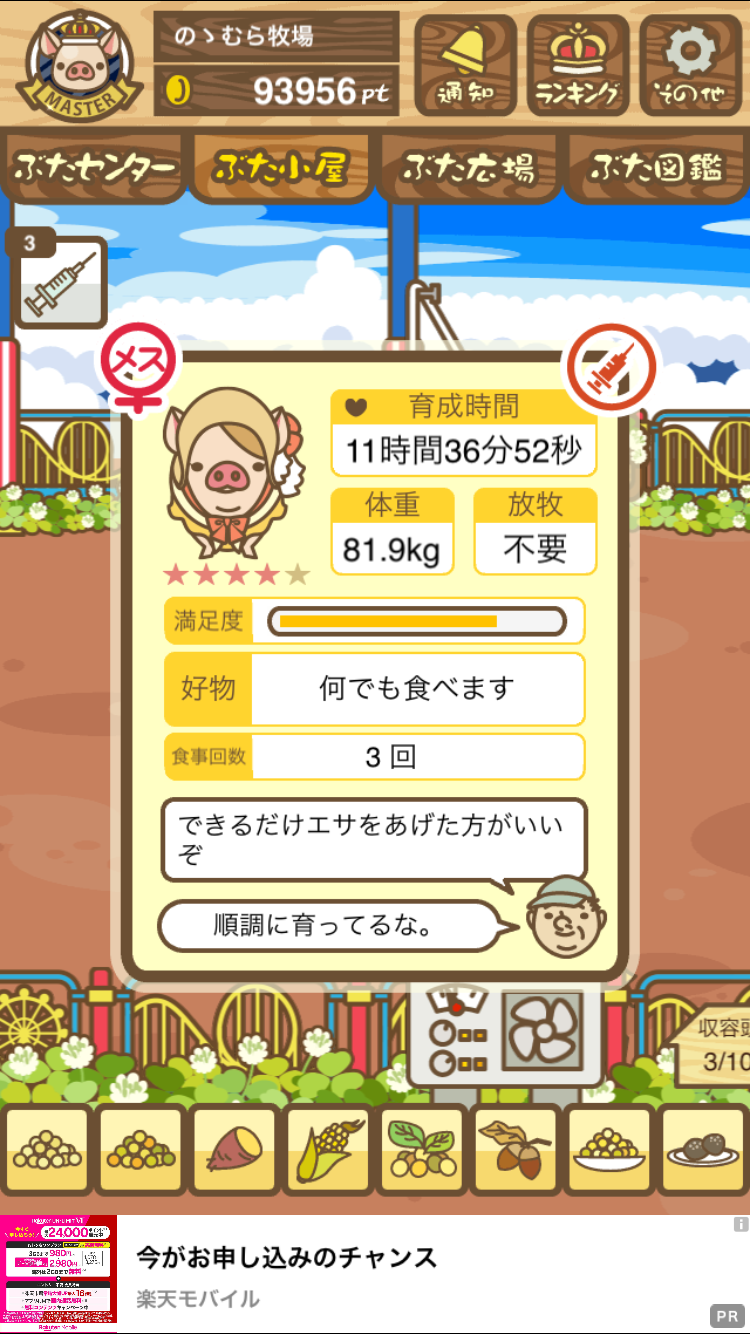Select the plate of dark dumplings feed
The image size is (750, 1334).
coord(703,1150)
